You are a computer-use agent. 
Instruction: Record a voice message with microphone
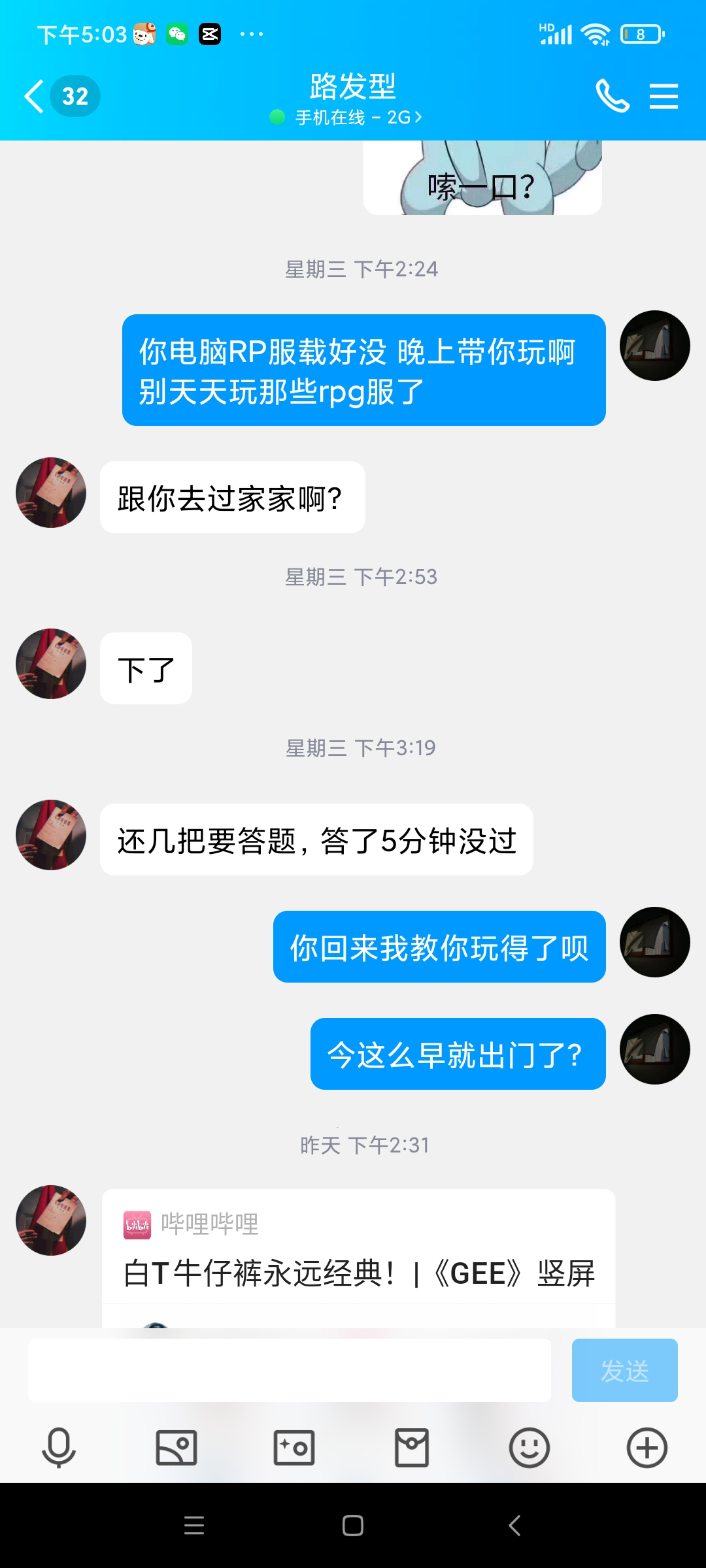(59, 1448)
